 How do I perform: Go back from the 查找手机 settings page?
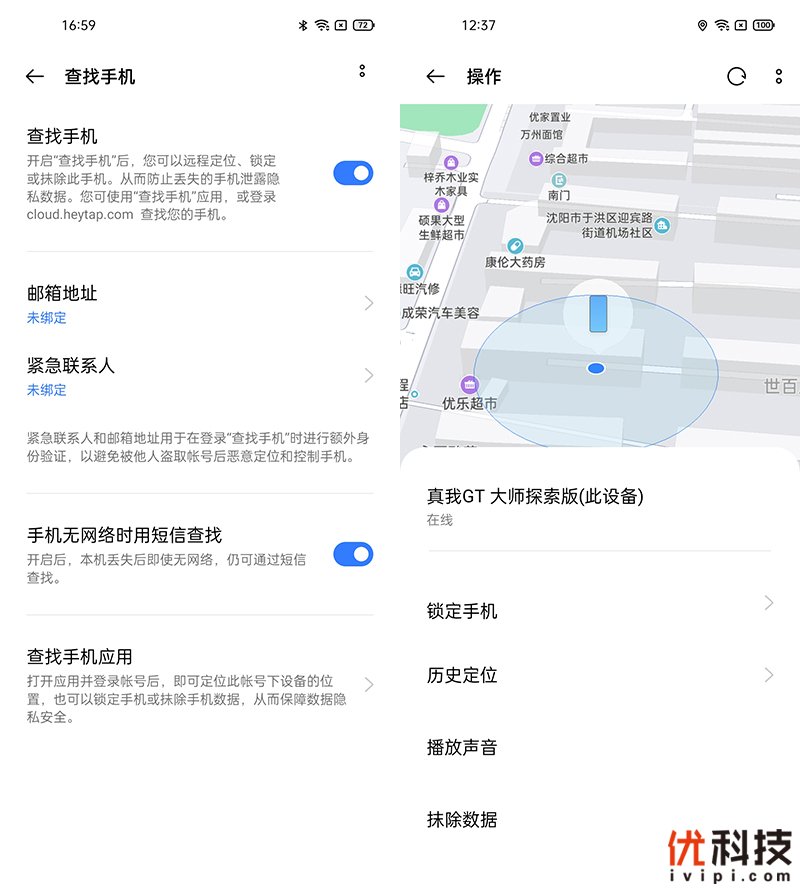pos(35,76)
